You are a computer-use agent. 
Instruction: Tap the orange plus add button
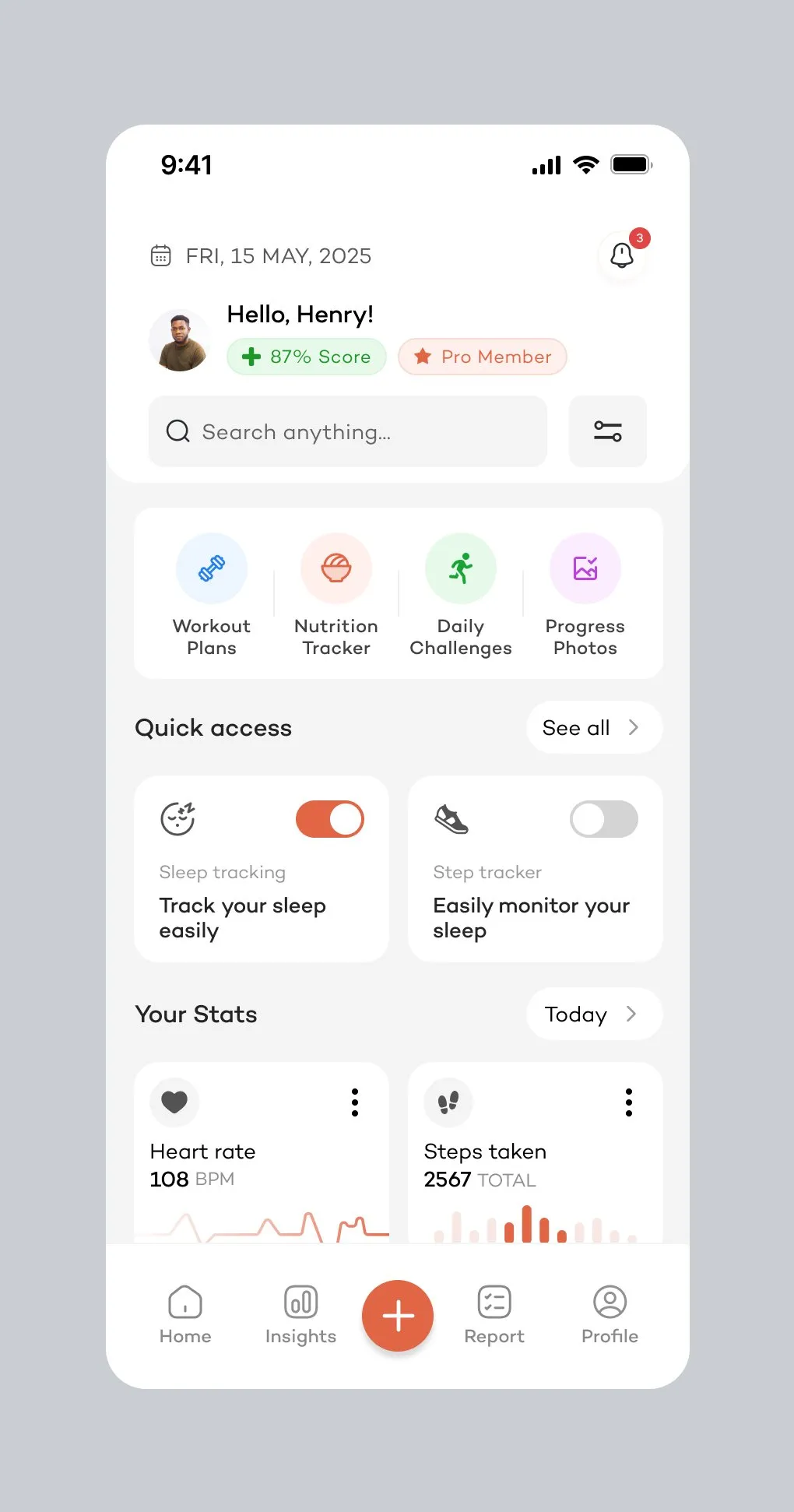click(x=398, y=1316)
